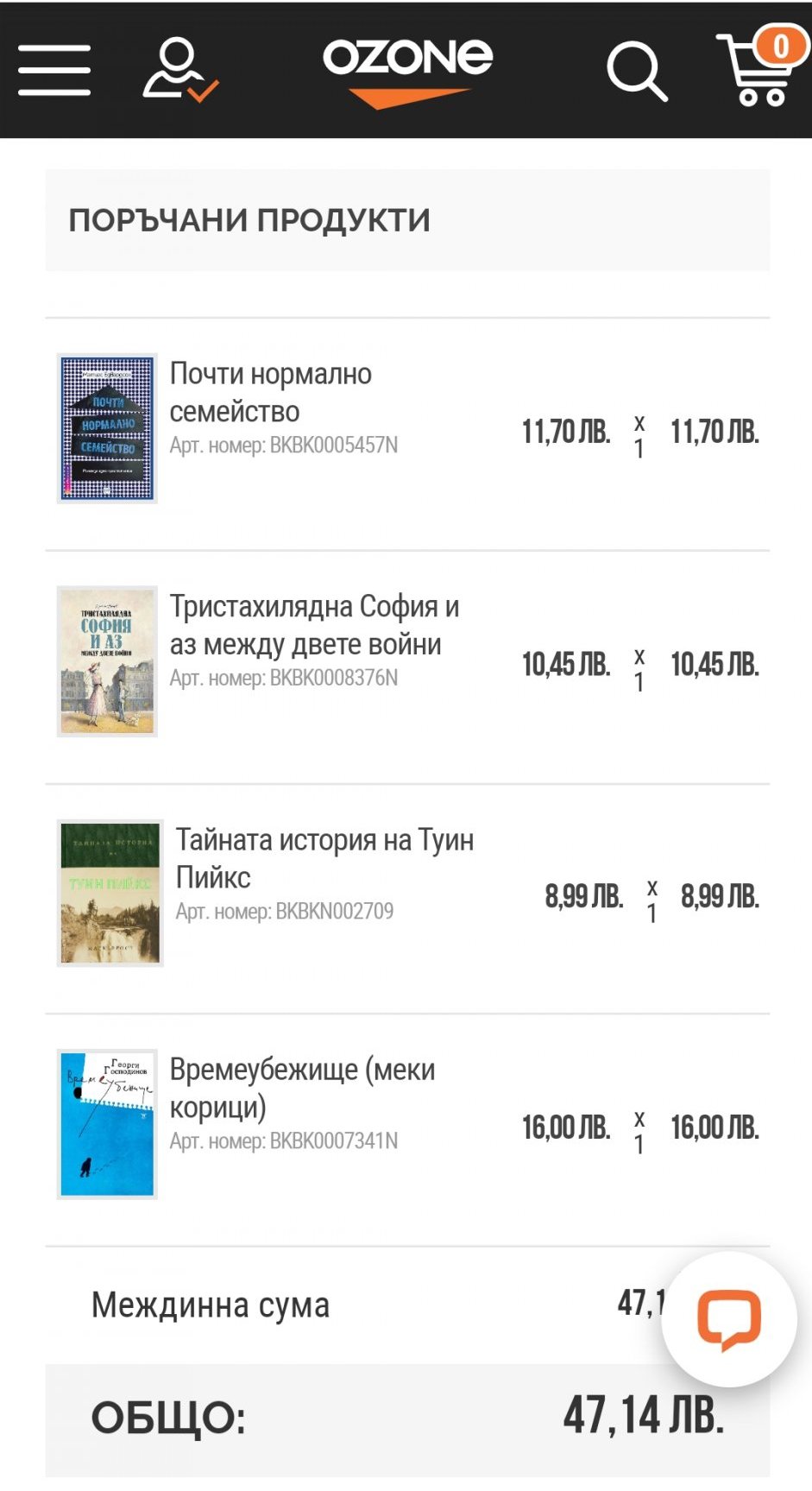Open the search magnifier

pyautogui.click(x=637, y=71)
